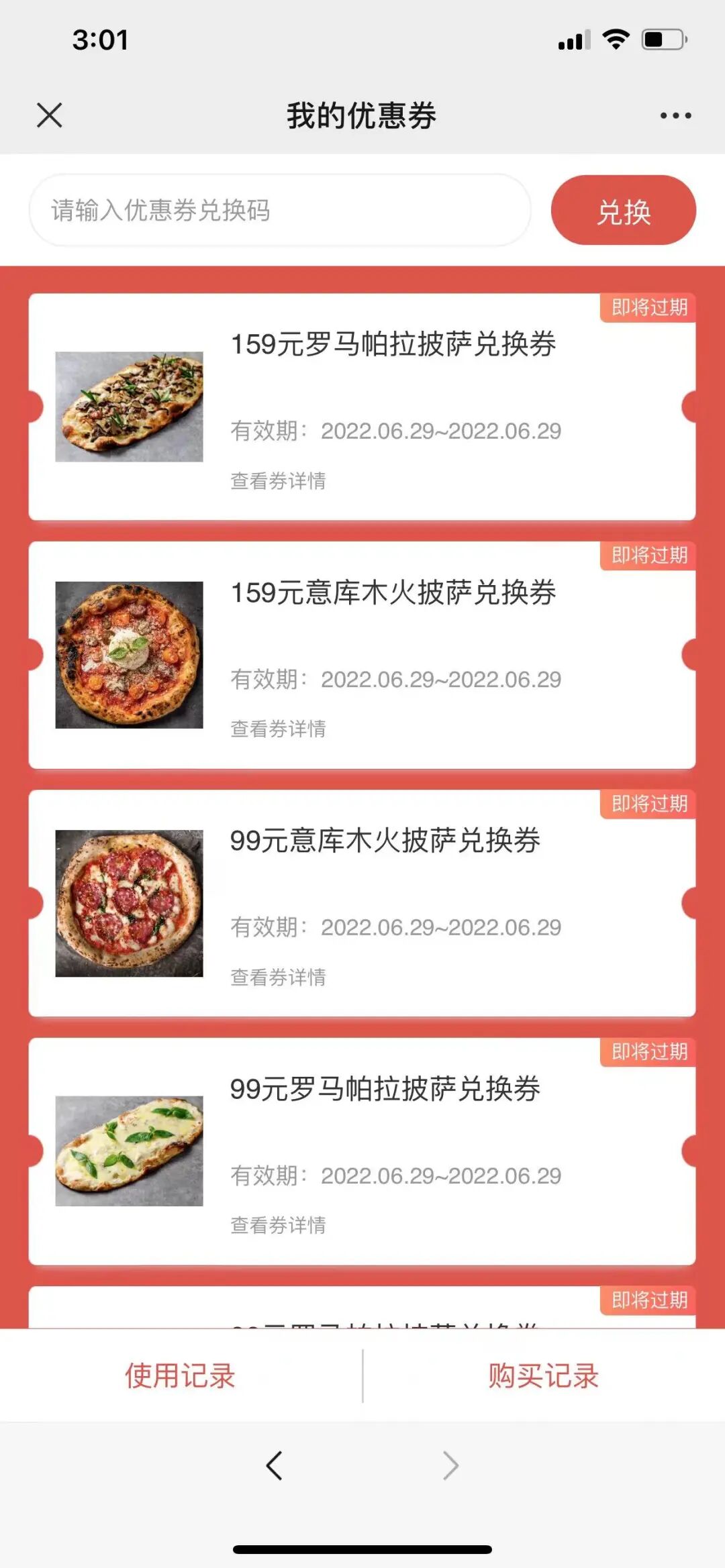The height and width of the screenshot is (1568, 725).
Task: Open the three-dot more options menu
Action: point(675,115)
